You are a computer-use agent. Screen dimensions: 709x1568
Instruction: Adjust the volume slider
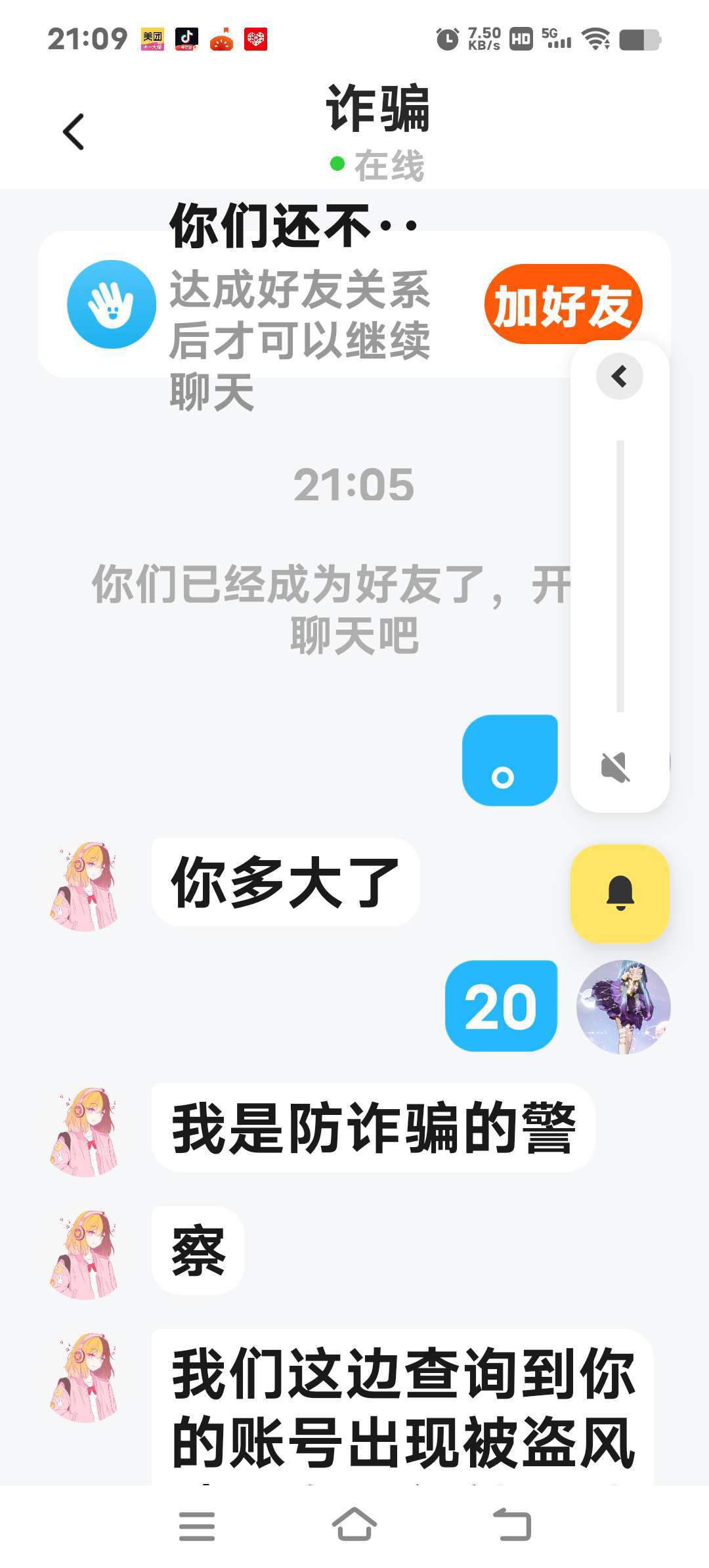620,576
